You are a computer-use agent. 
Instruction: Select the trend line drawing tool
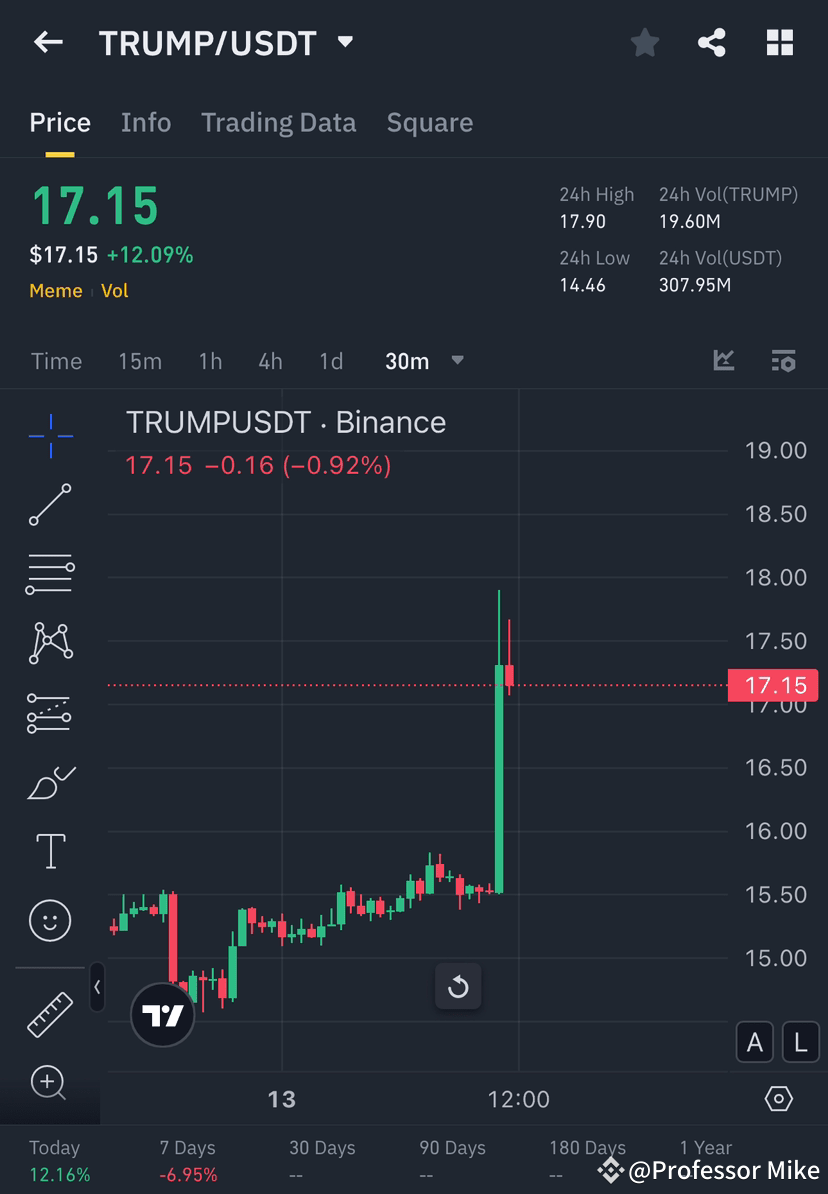tap(50, 505)
